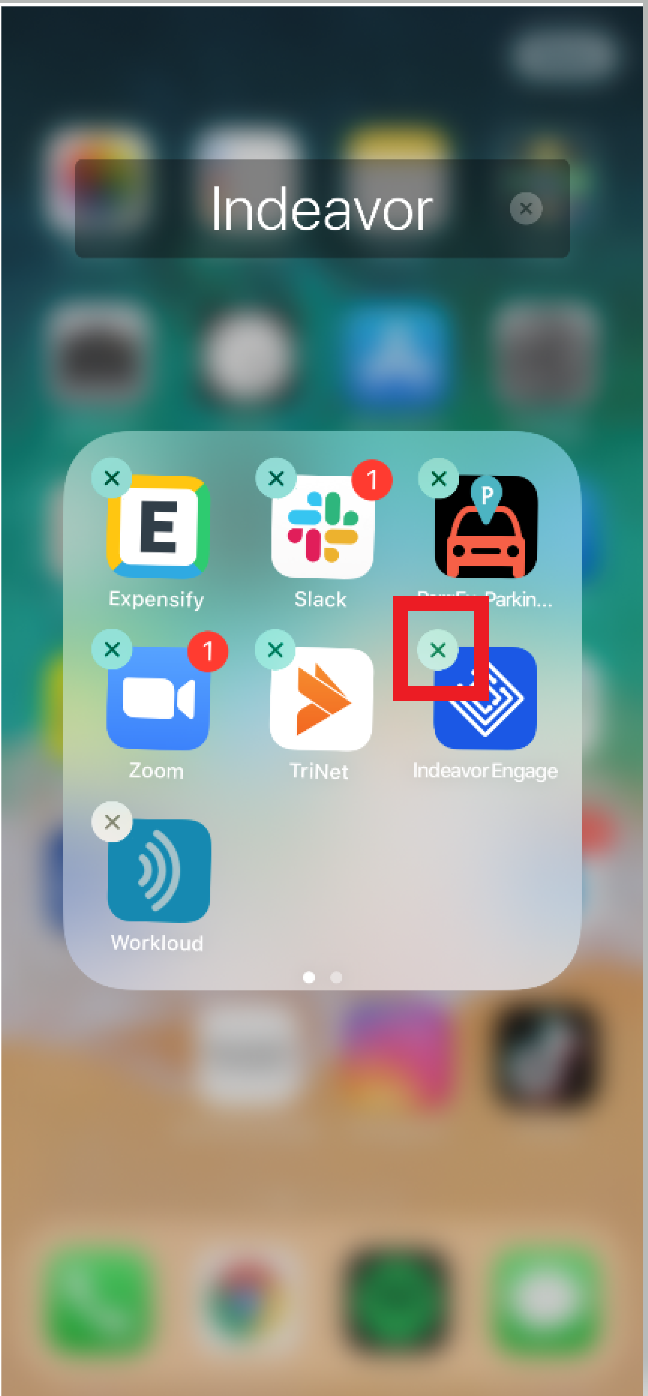Delete the Zoom app
The image size is (648, 1396).
point(112,650)
